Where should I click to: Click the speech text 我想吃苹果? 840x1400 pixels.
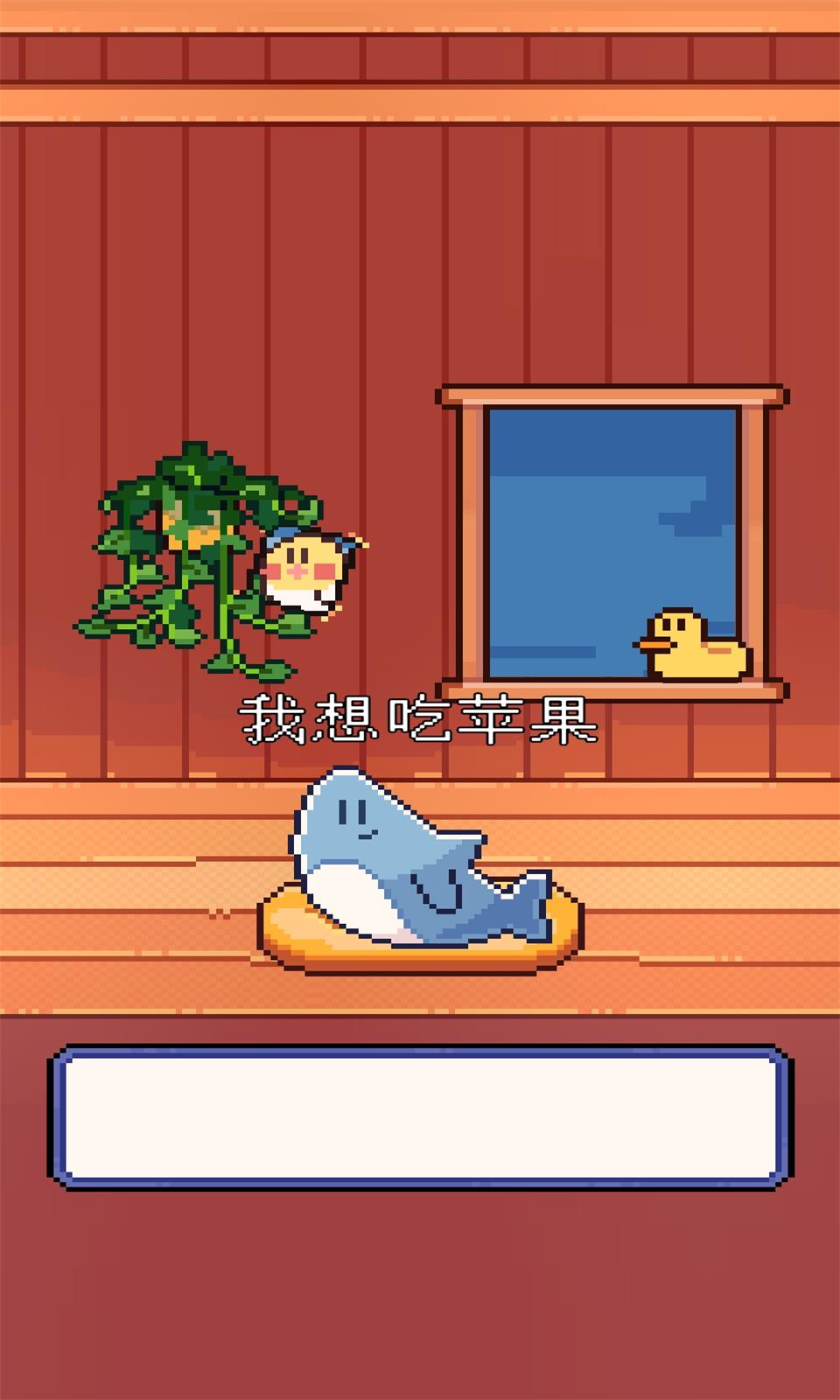click(422, 719)
